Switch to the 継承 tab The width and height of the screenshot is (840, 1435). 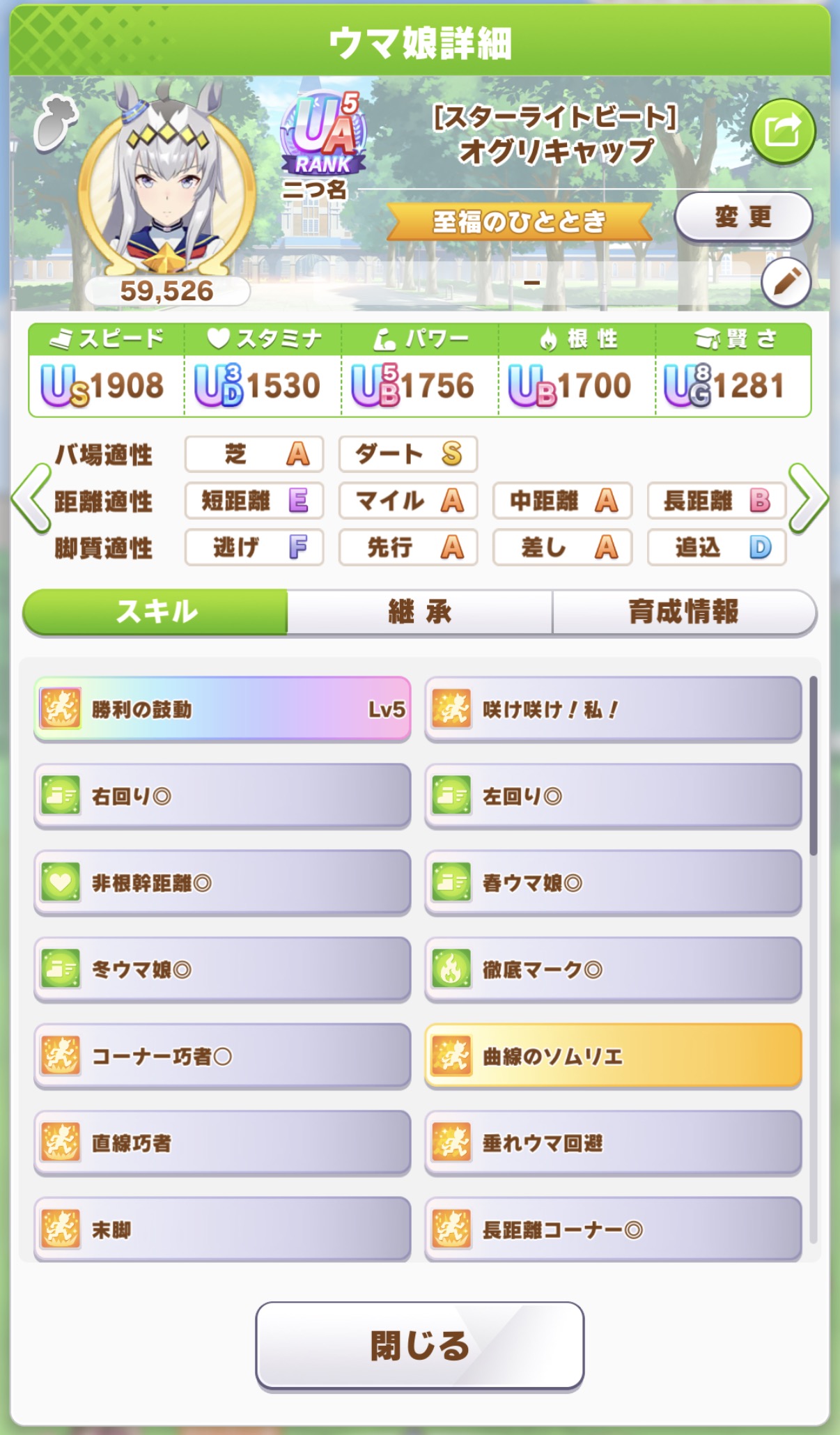click(419, 612)
